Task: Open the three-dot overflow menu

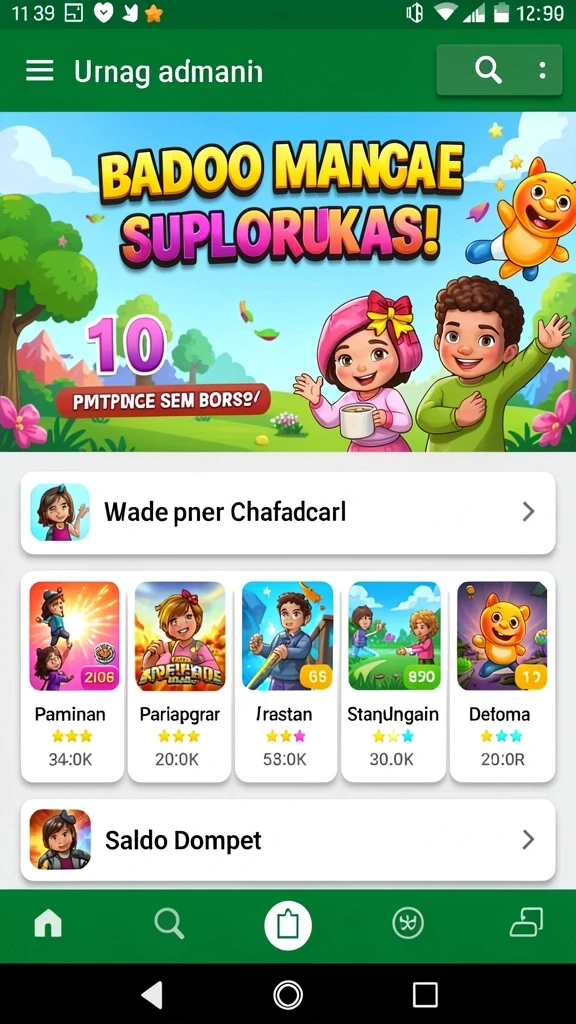Action: (542, 71)
